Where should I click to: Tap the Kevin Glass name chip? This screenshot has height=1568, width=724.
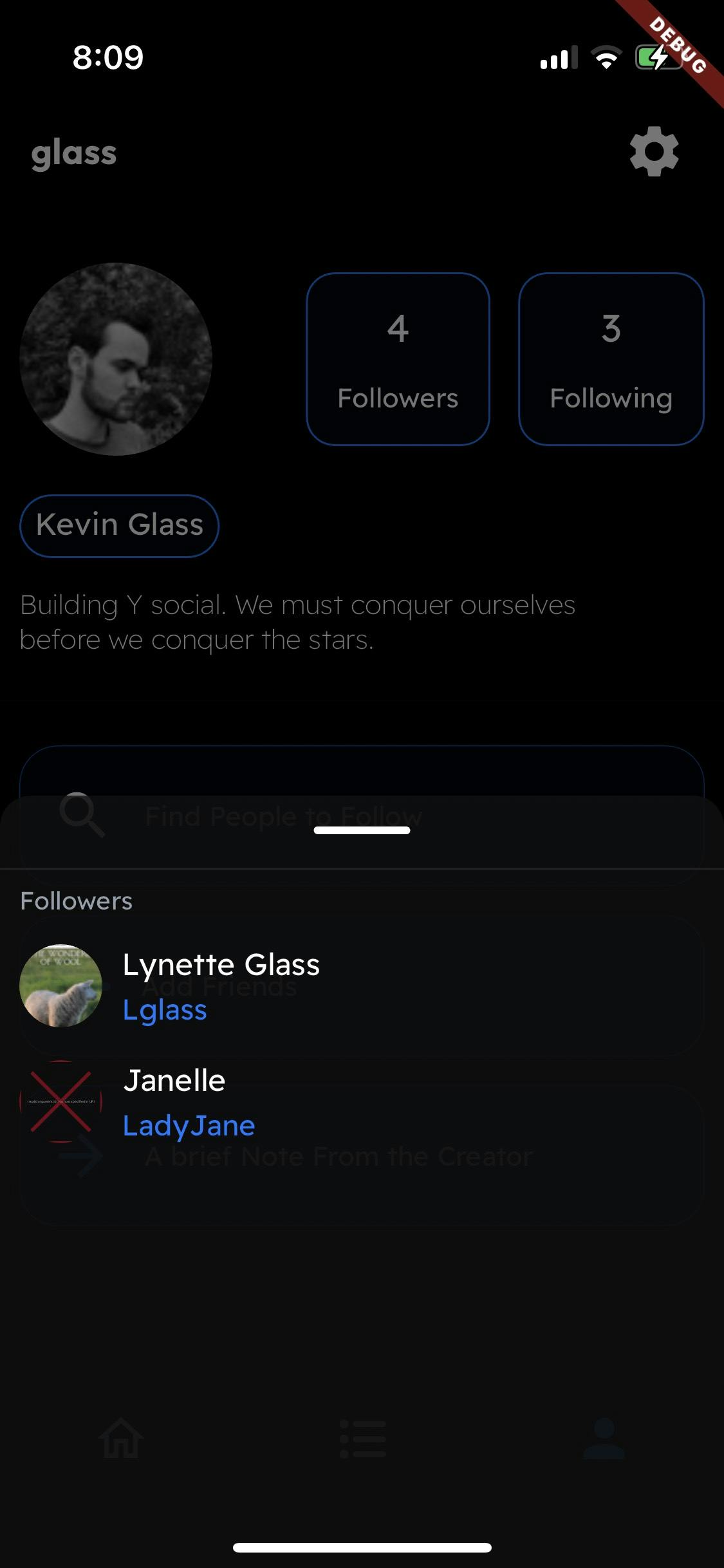120,525
